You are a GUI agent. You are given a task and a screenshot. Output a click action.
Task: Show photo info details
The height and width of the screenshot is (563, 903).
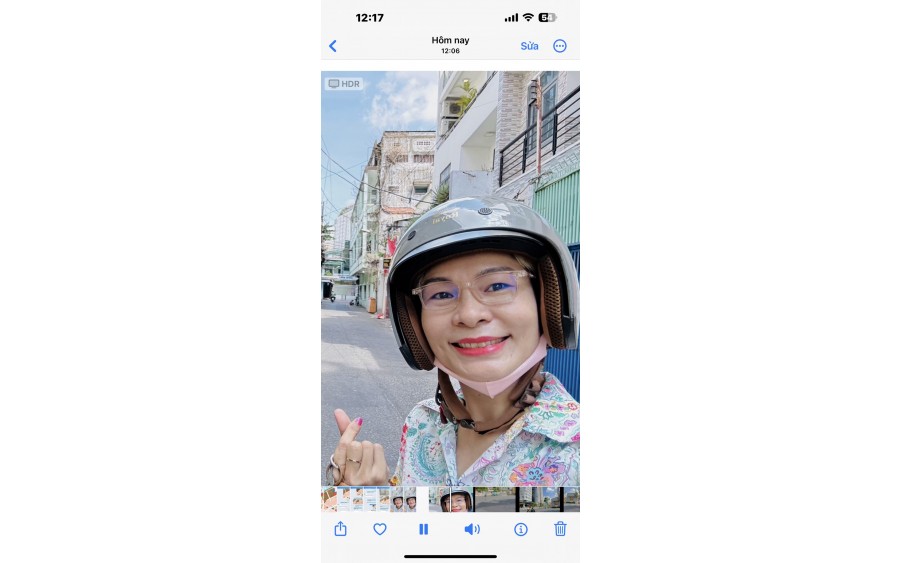[520, 529]
